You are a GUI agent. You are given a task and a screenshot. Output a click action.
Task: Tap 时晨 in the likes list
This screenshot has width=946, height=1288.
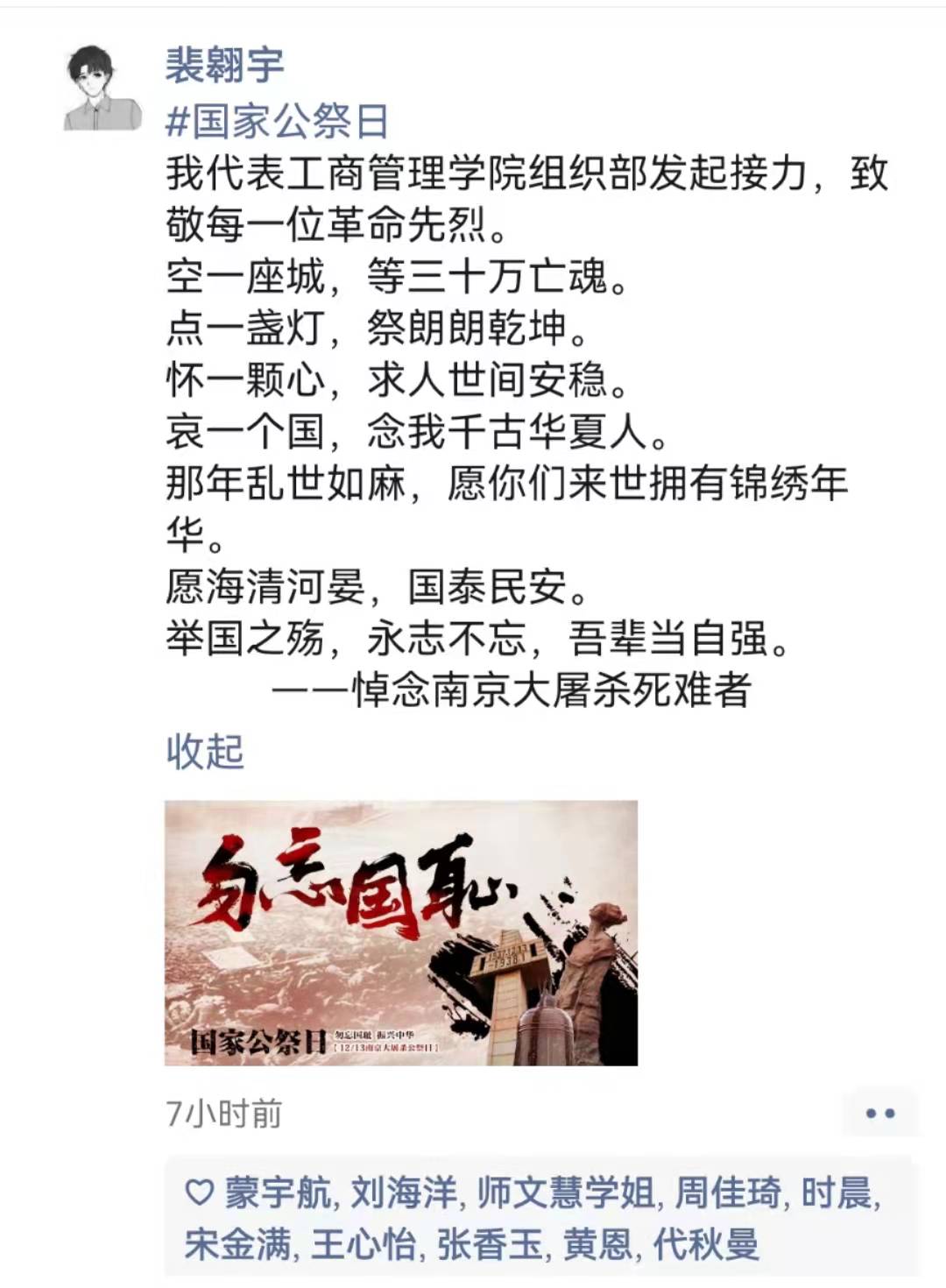(837, 1193)
